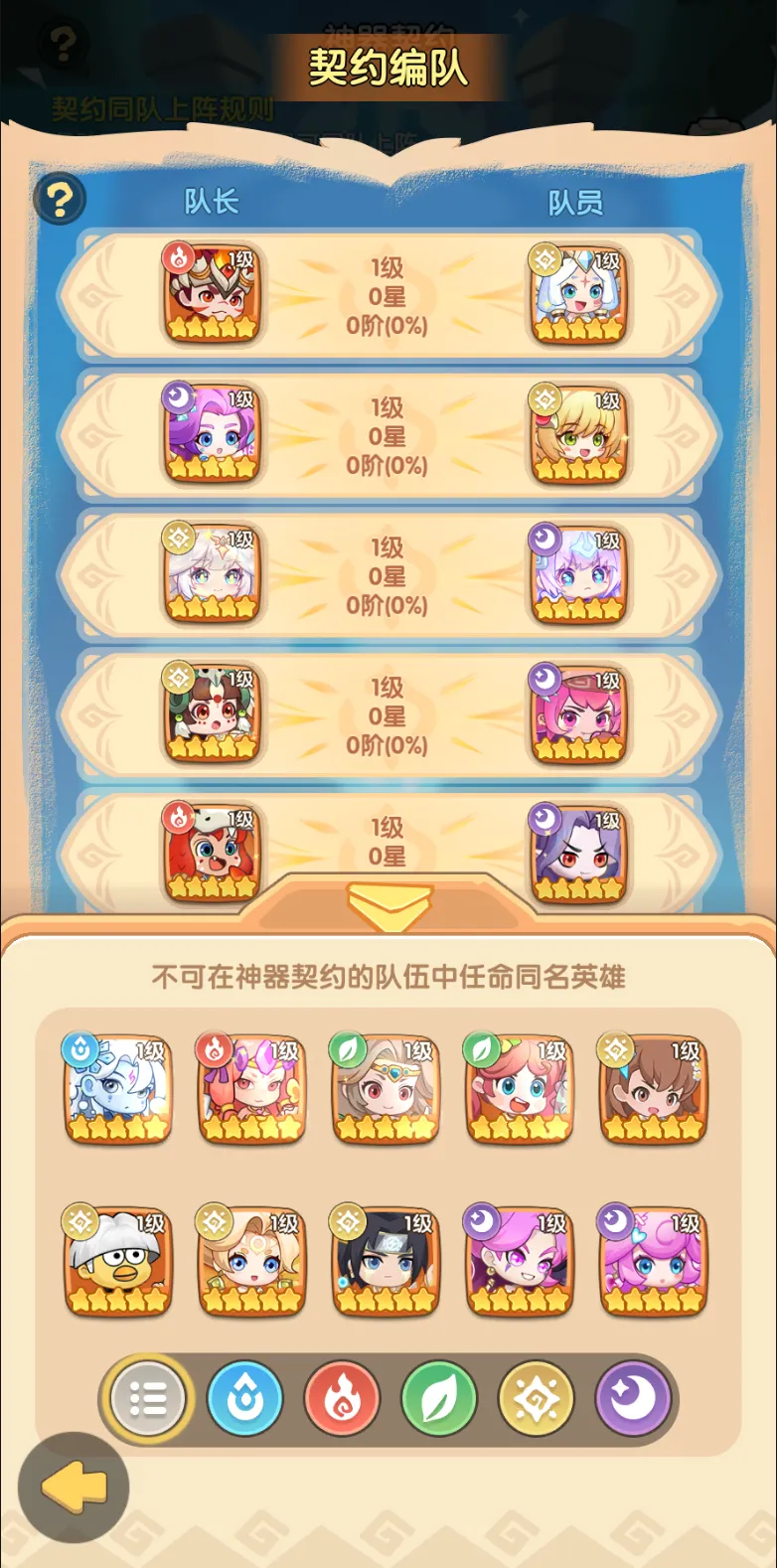Viewport: 777px width, 1568px height.
Task: Tap the blonde green-eyed member hero
Action: 579,435
